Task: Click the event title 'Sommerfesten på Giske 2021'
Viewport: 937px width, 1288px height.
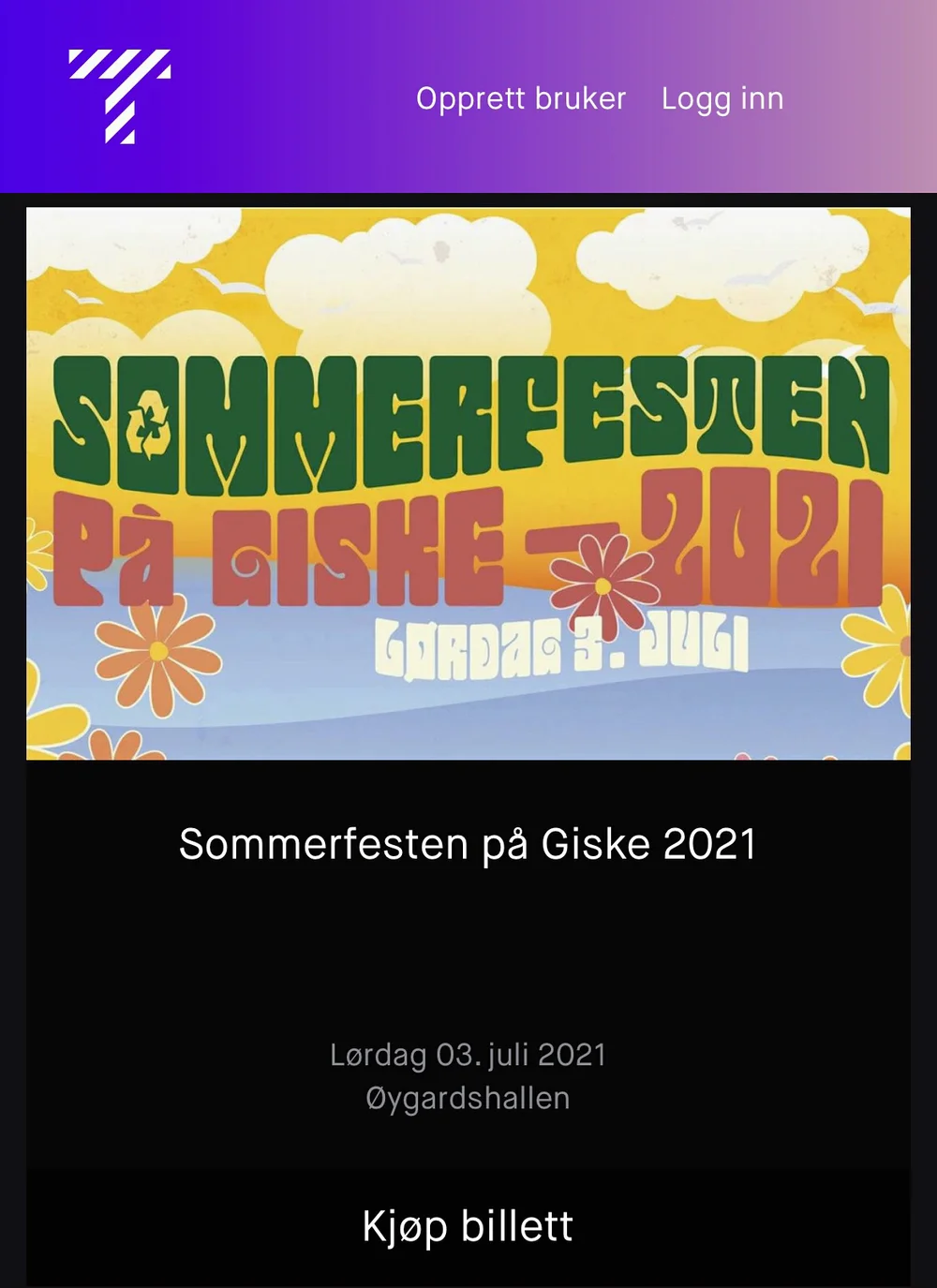Action: (x=468, y=843)
